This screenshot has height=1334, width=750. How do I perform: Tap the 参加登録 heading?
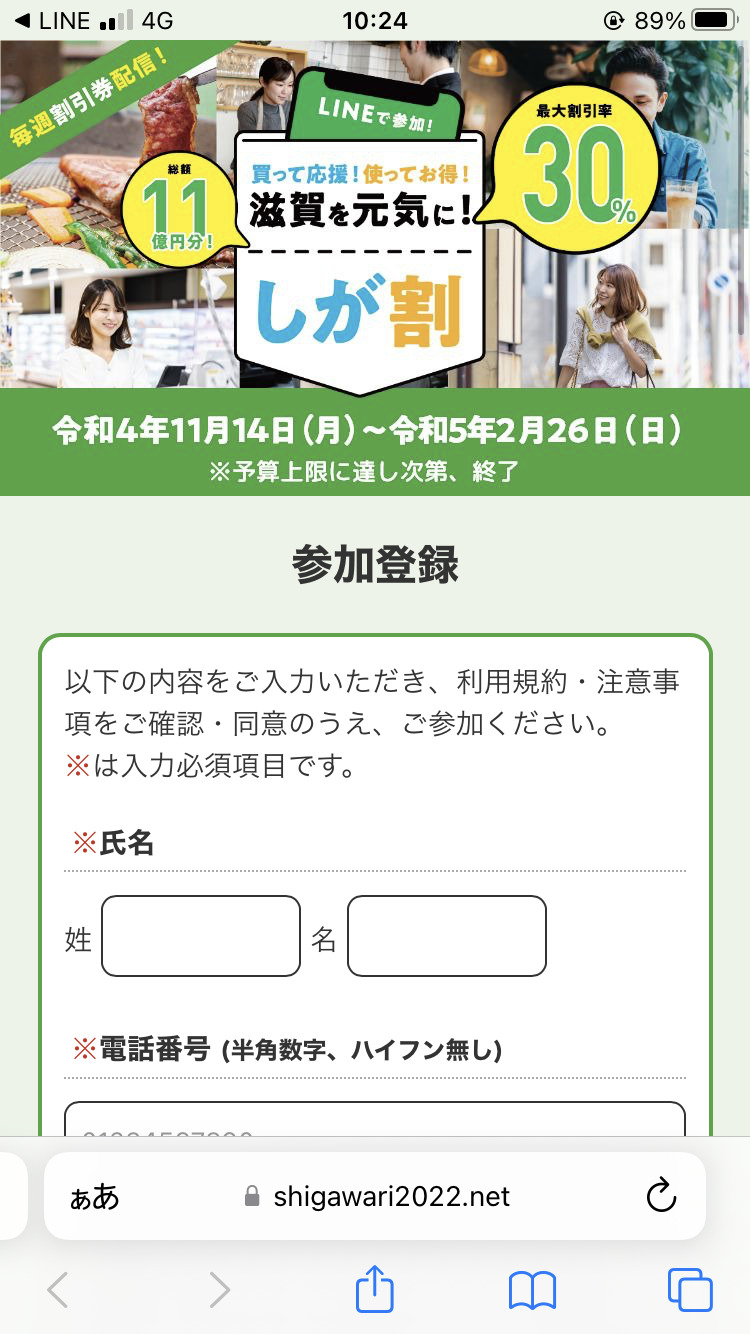[x=375, y=563]
